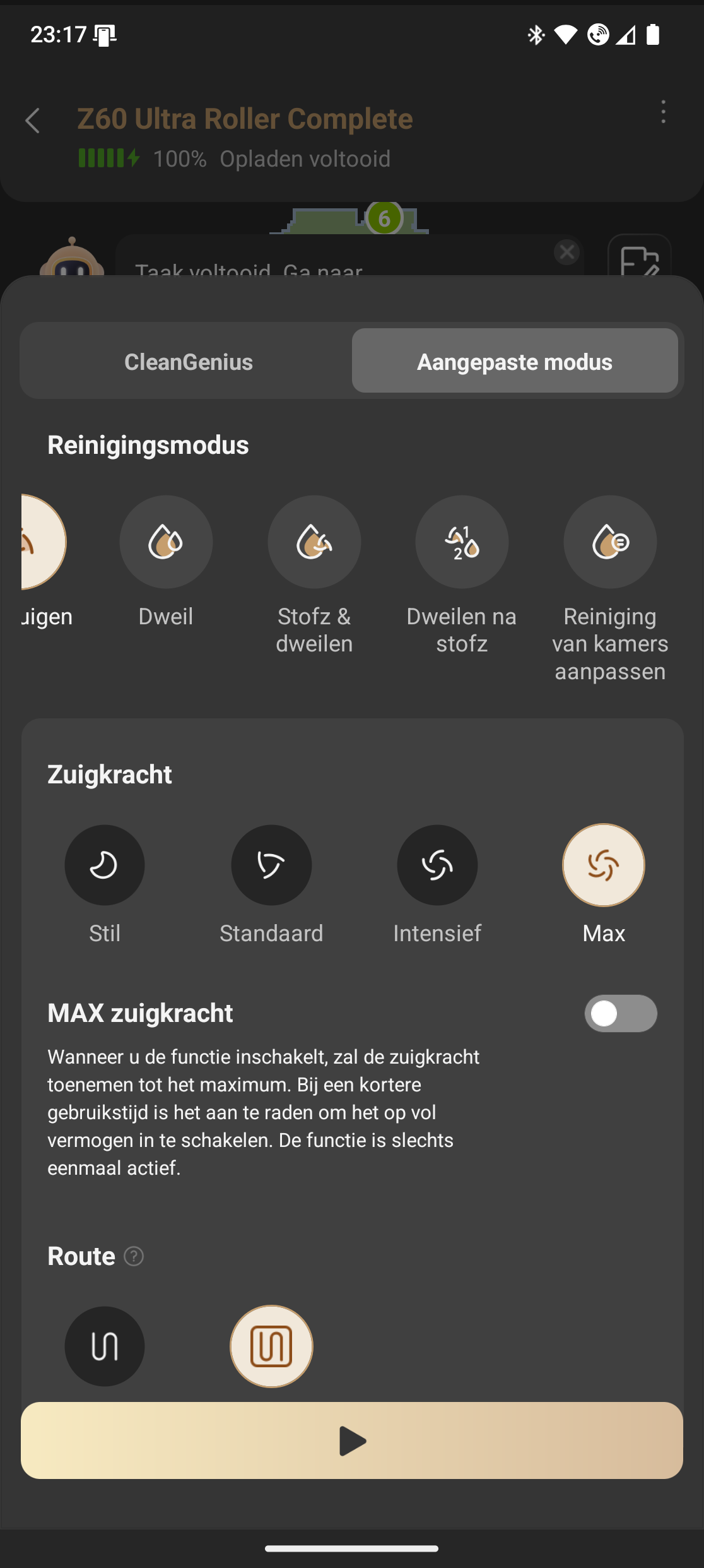Select the partially hidden vacuum-only mode
The width and height of the screenshot is (704, 1568).
(42, 542)
